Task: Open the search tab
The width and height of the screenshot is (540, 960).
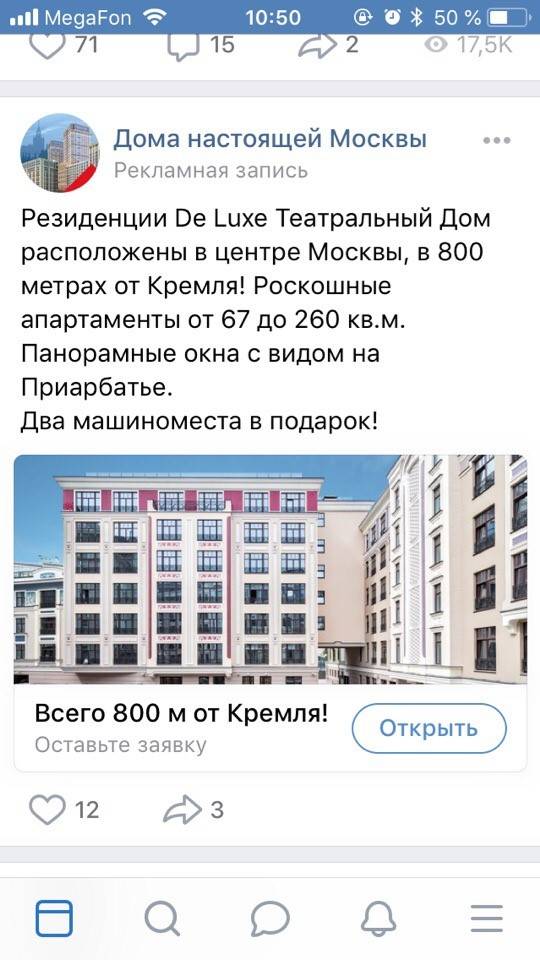Action: pyautogui.click(x=162, y=918)
